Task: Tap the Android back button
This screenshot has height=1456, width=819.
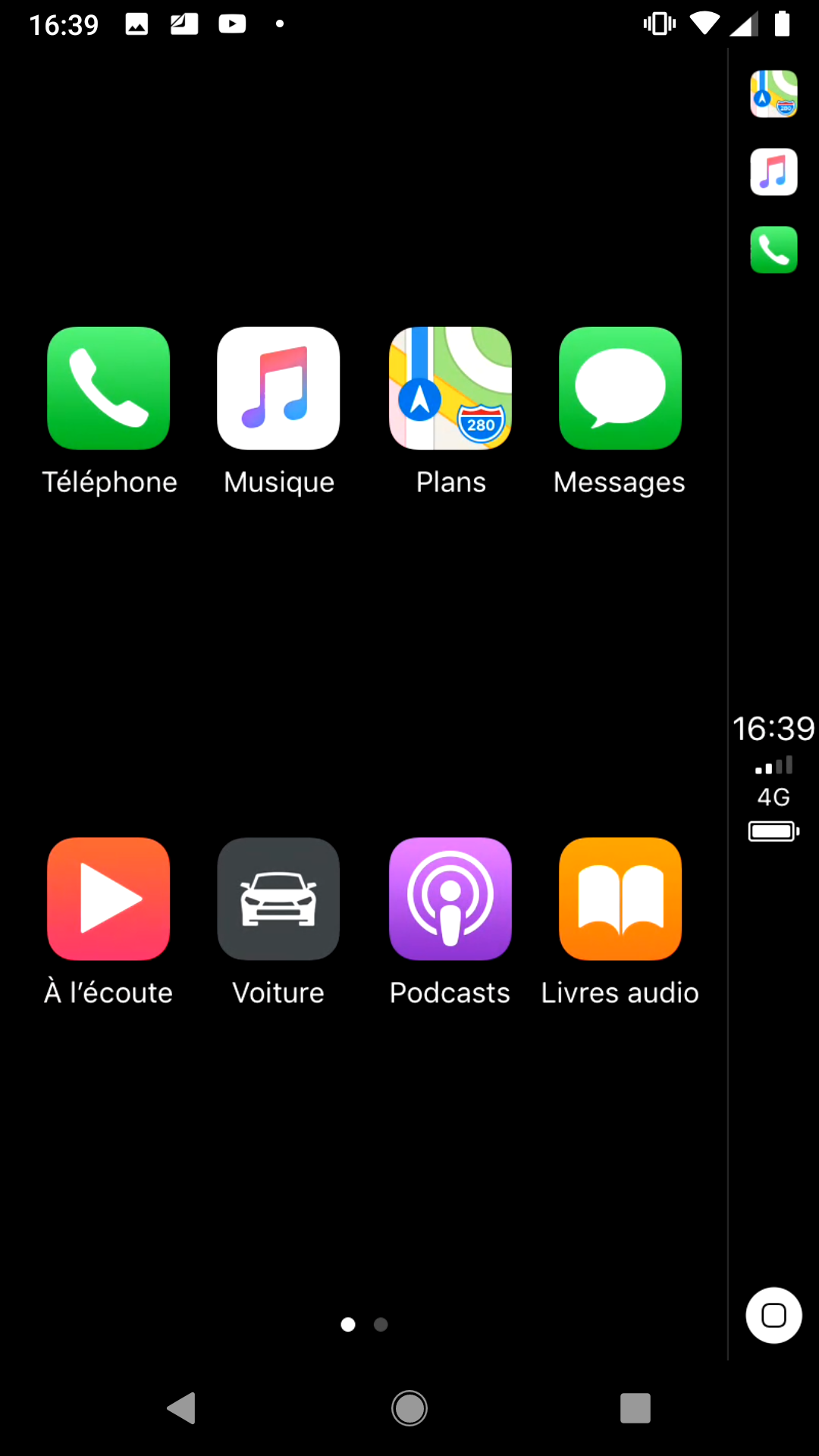Action: point(182,1408)
